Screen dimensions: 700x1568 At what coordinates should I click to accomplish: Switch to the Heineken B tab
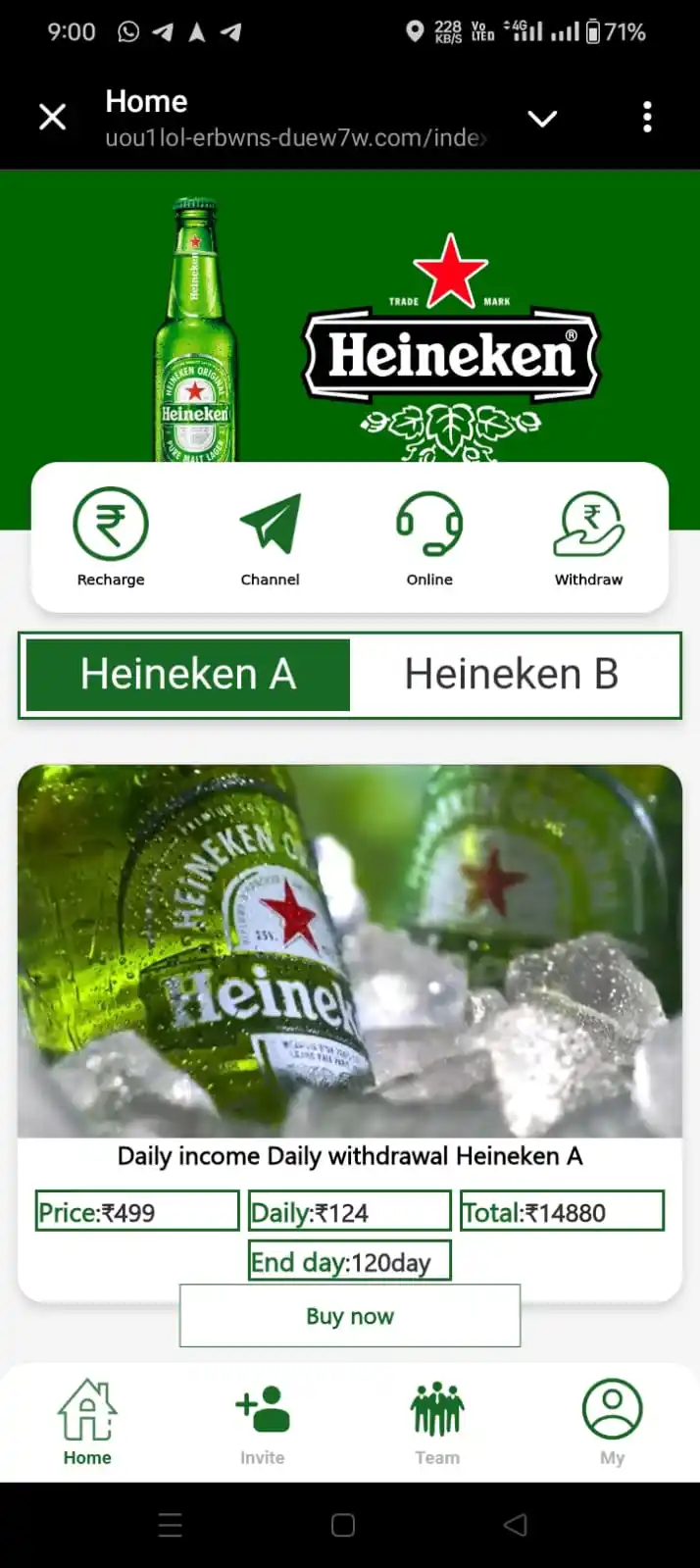tap(511, 675)
